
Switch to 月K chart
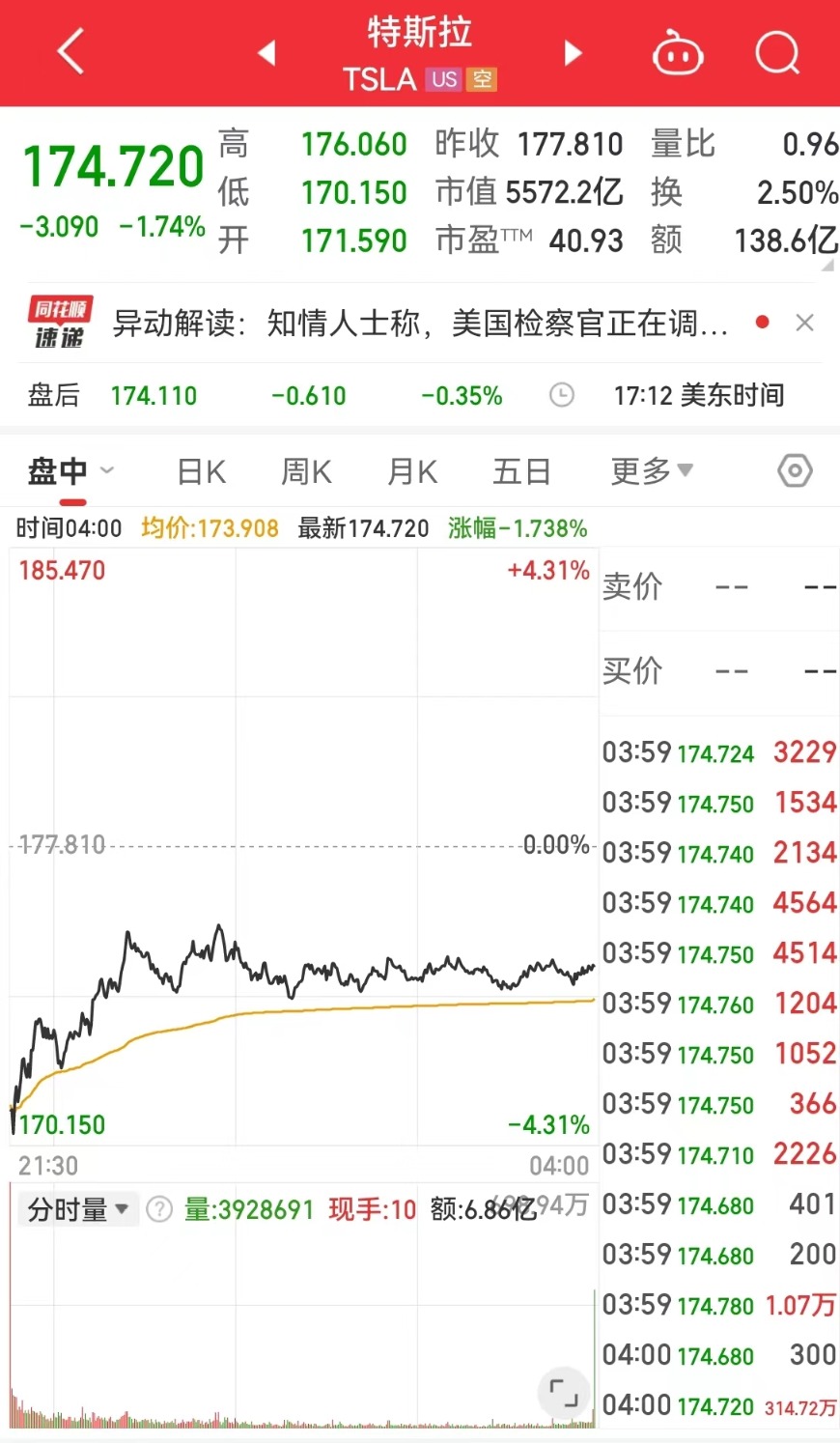412,471
